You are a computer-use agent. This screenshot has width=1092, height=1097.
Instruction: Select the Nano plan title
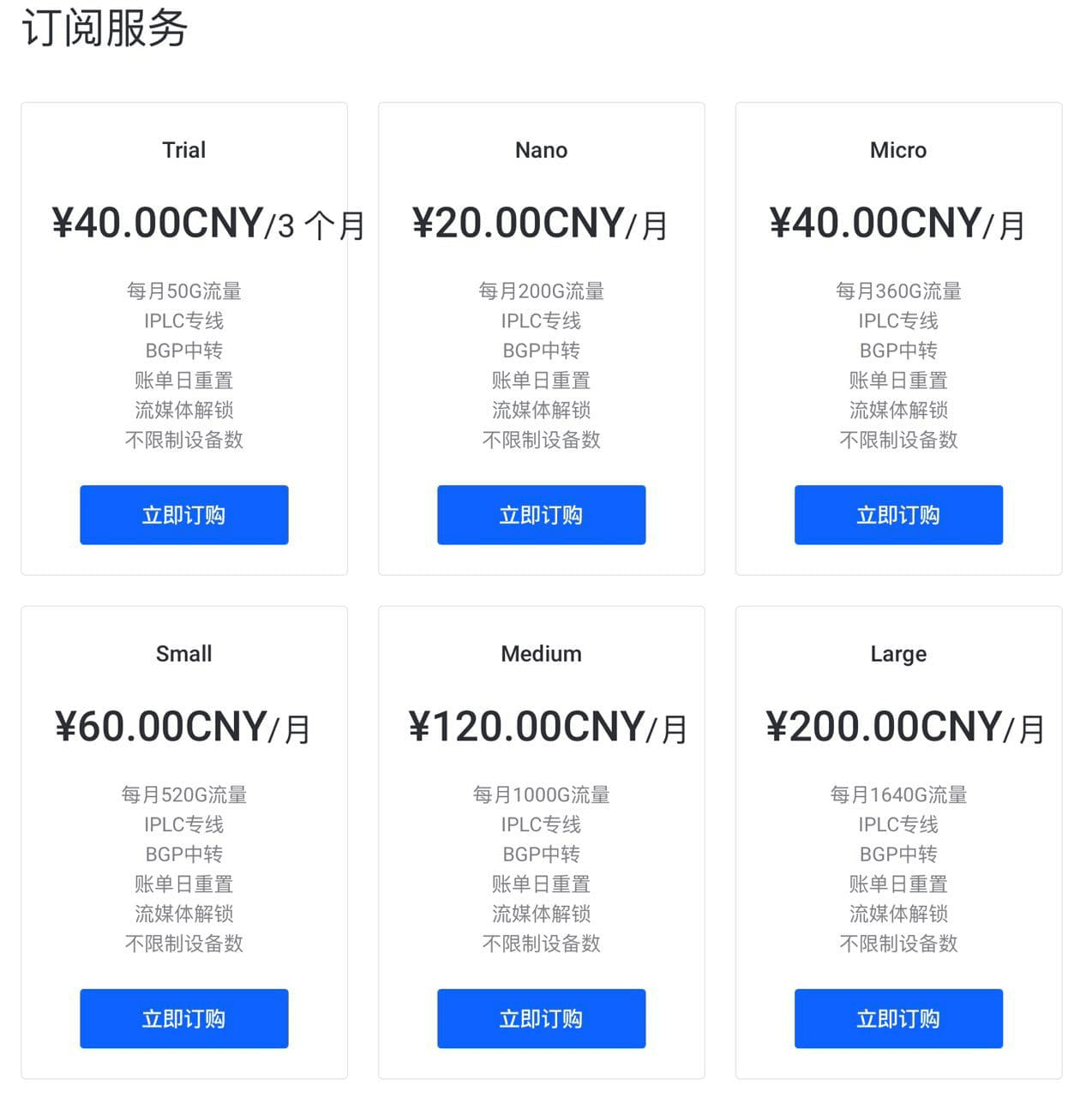pos(541,150)
